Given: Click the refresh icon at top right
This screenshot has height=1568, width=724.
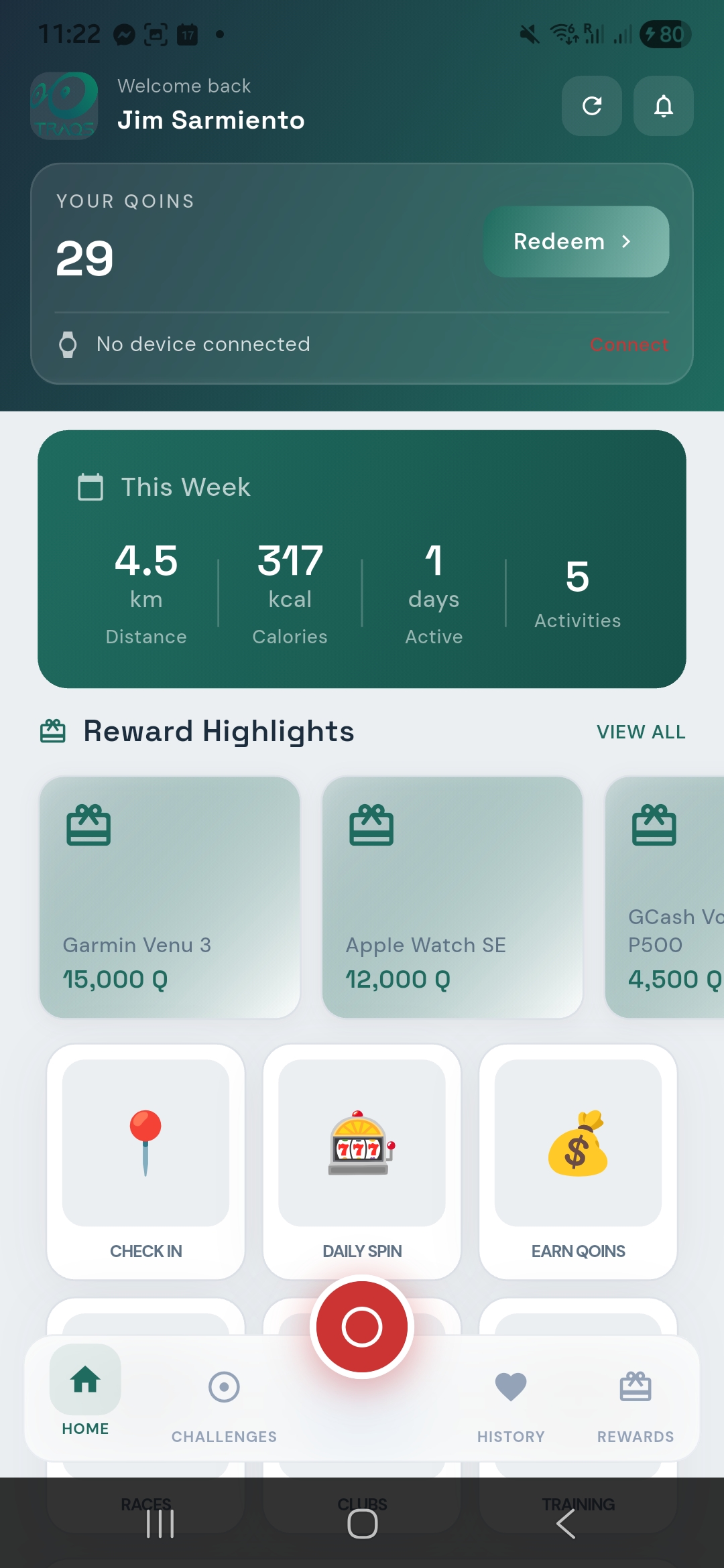Looking at the screenshot, I should coord(592,107).
